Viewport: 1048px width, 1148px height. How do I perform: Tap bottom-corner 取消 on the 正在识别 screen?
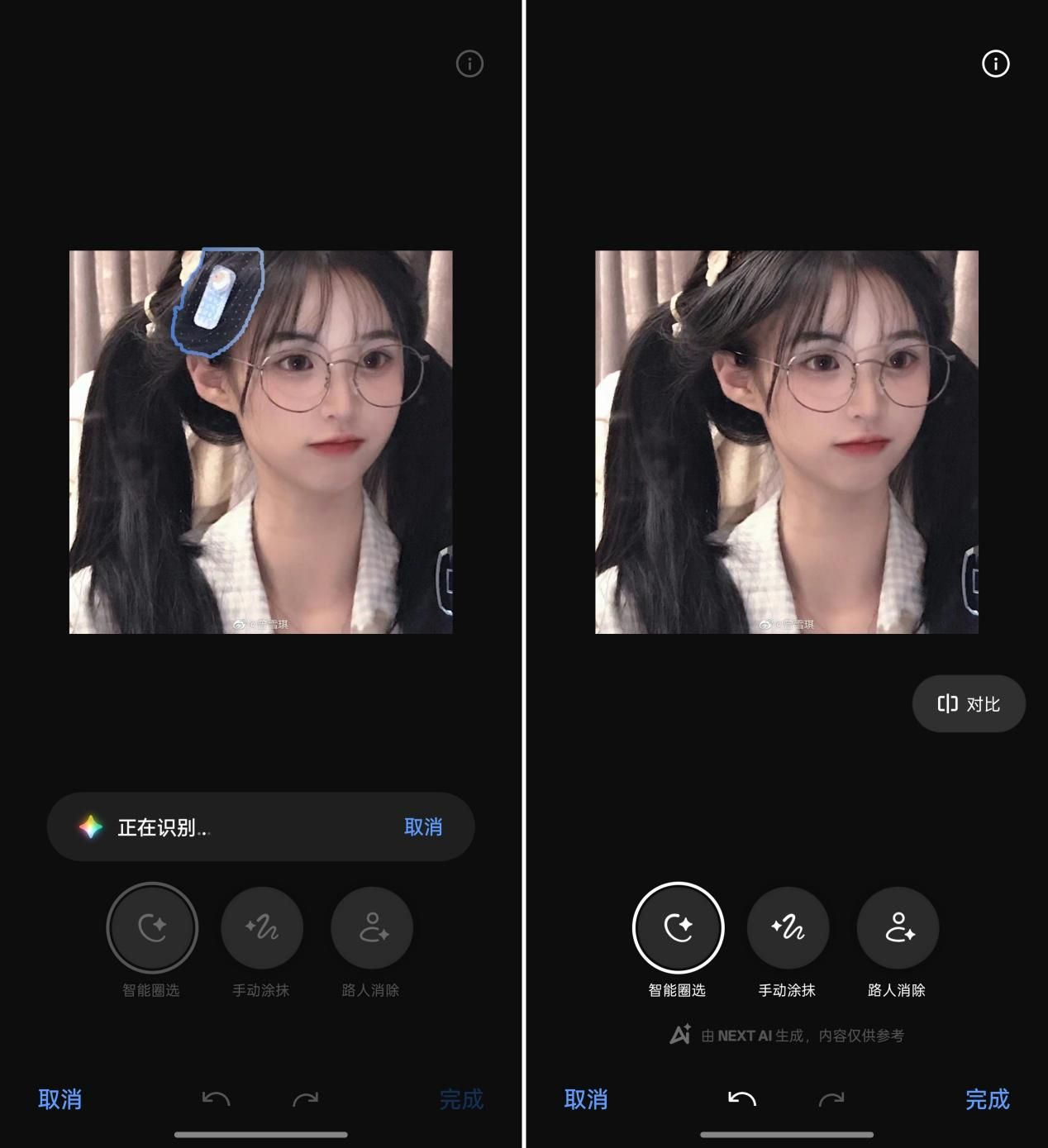tap(60, 1099)
